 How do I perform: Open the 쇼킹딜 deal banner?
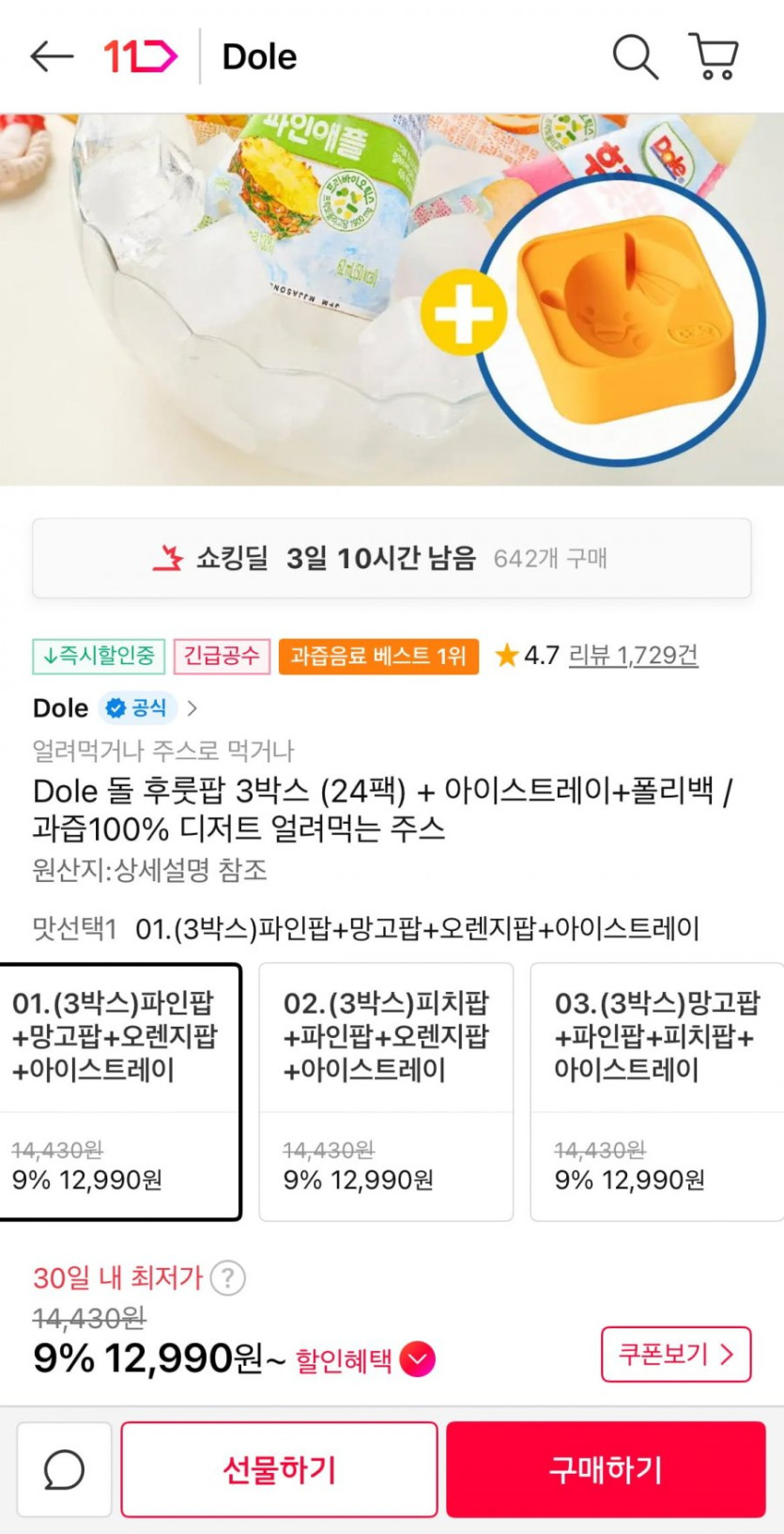pos(392,558)
